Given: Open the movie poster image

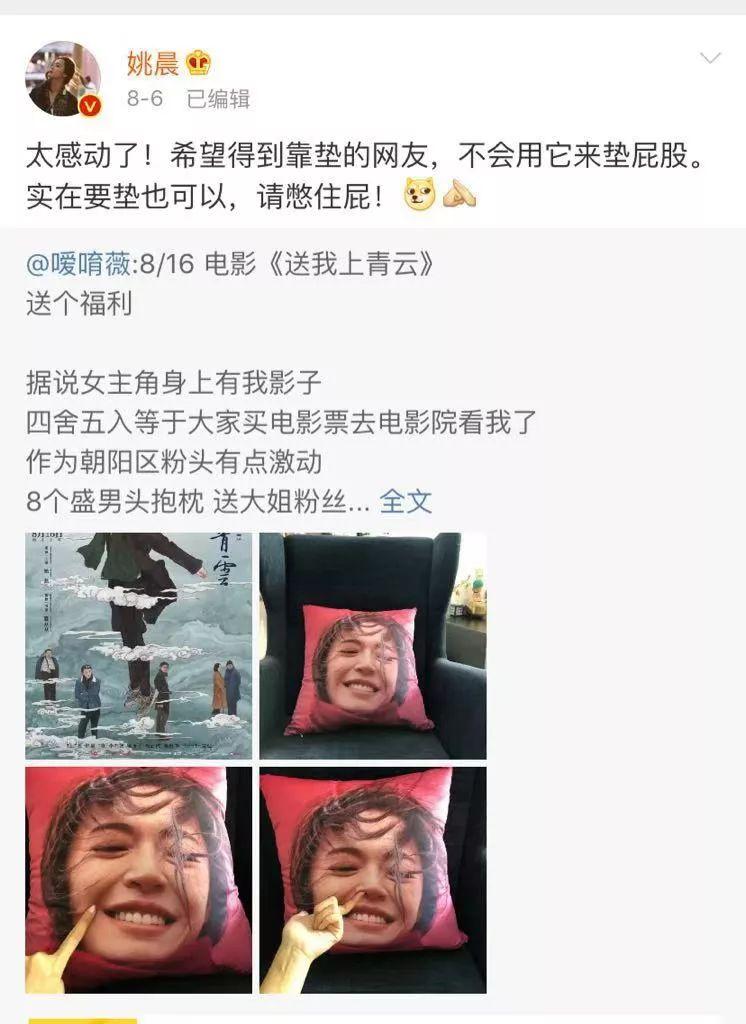Looking at the screenshot, I should click(139, 646).
